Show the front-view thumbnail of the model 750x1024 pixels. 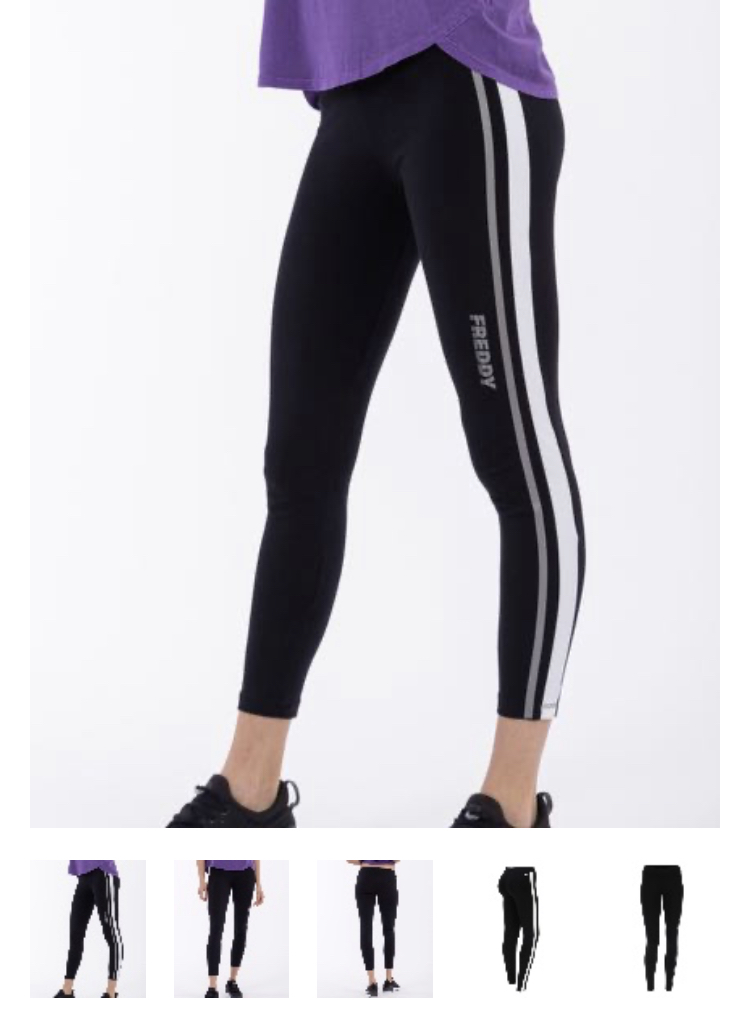[x=231, y=928]
